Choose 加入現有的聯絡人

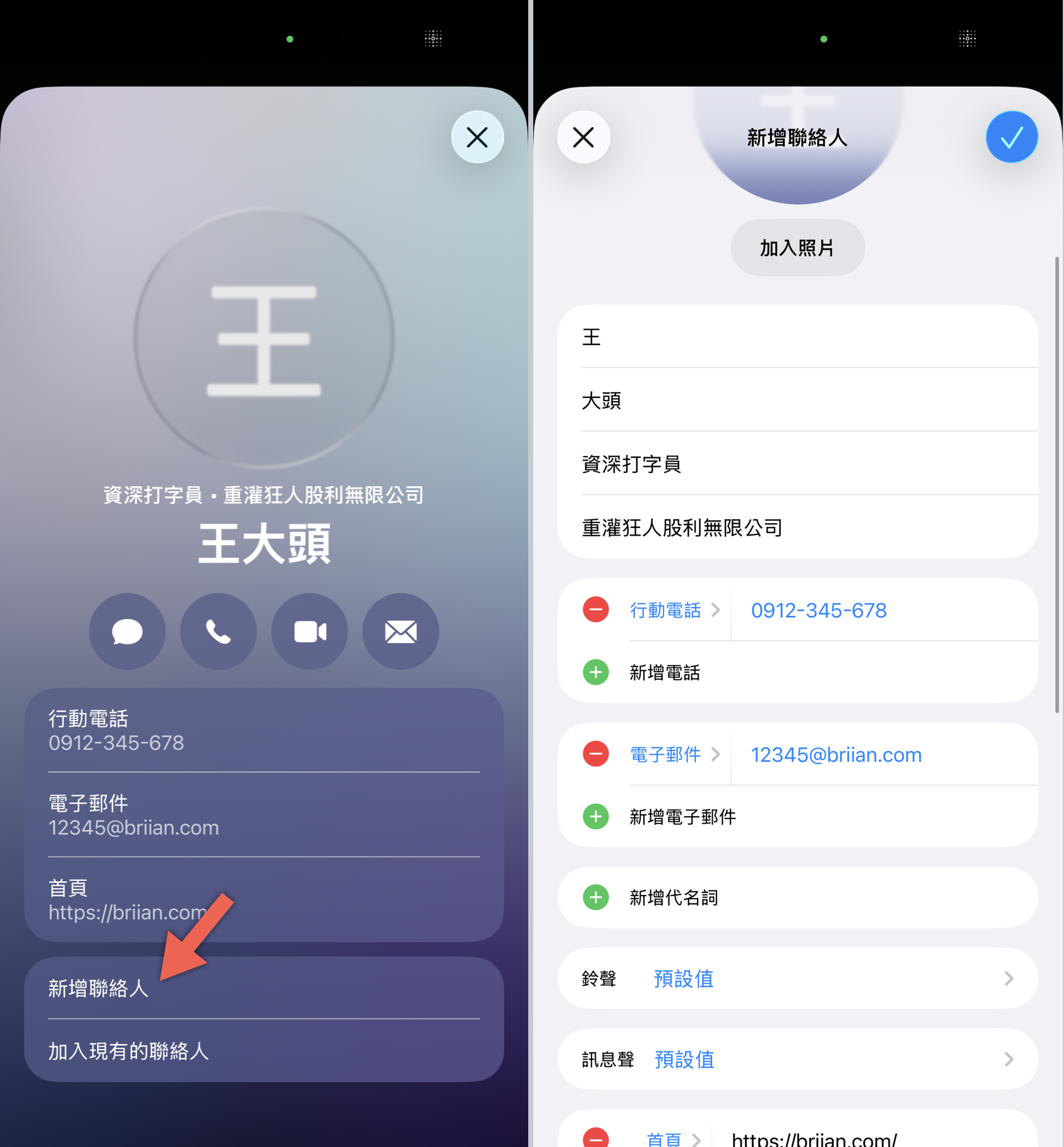129,1051
